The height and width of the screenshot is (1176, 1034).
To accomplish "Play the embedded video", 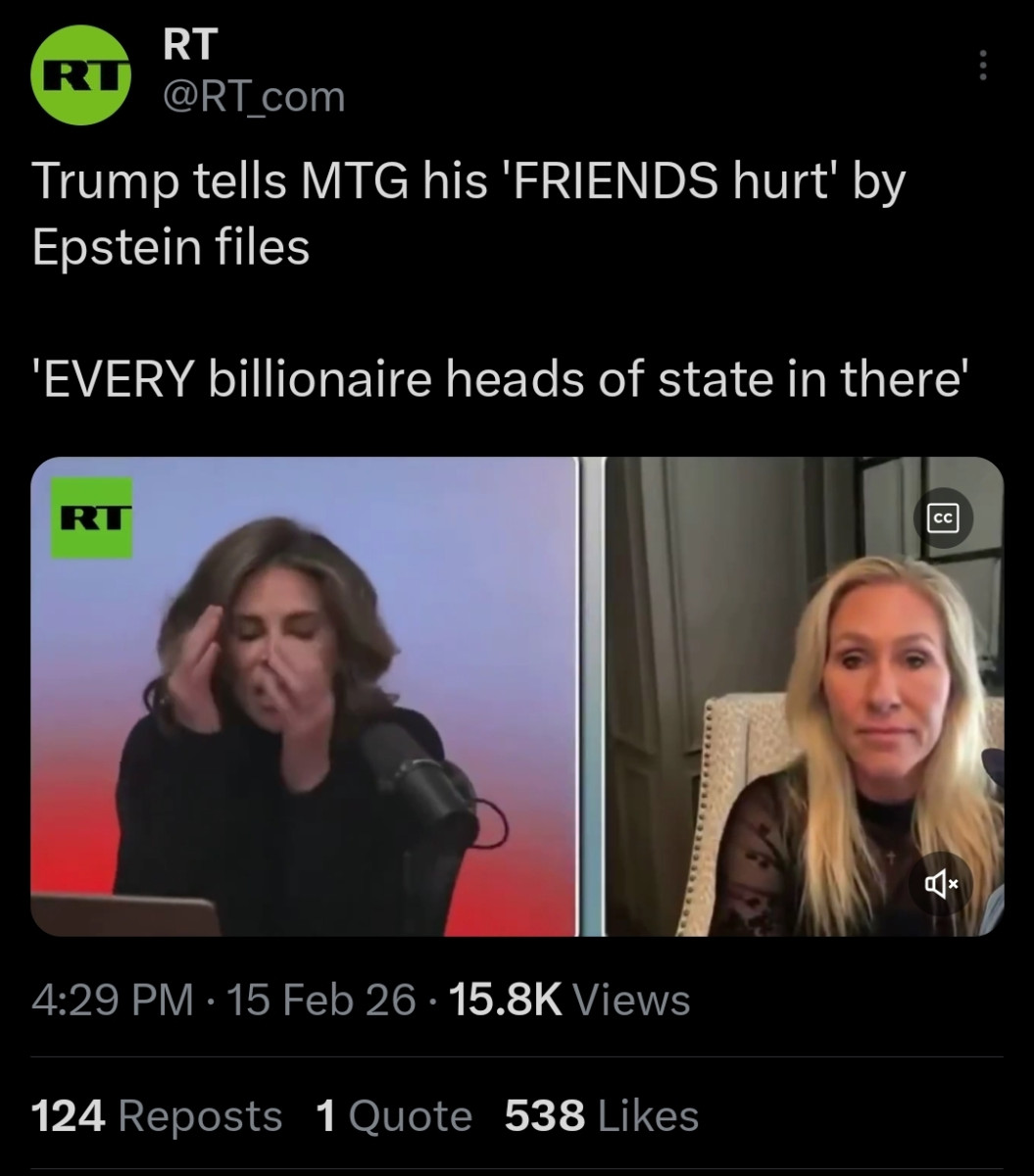I will point(517,696).
